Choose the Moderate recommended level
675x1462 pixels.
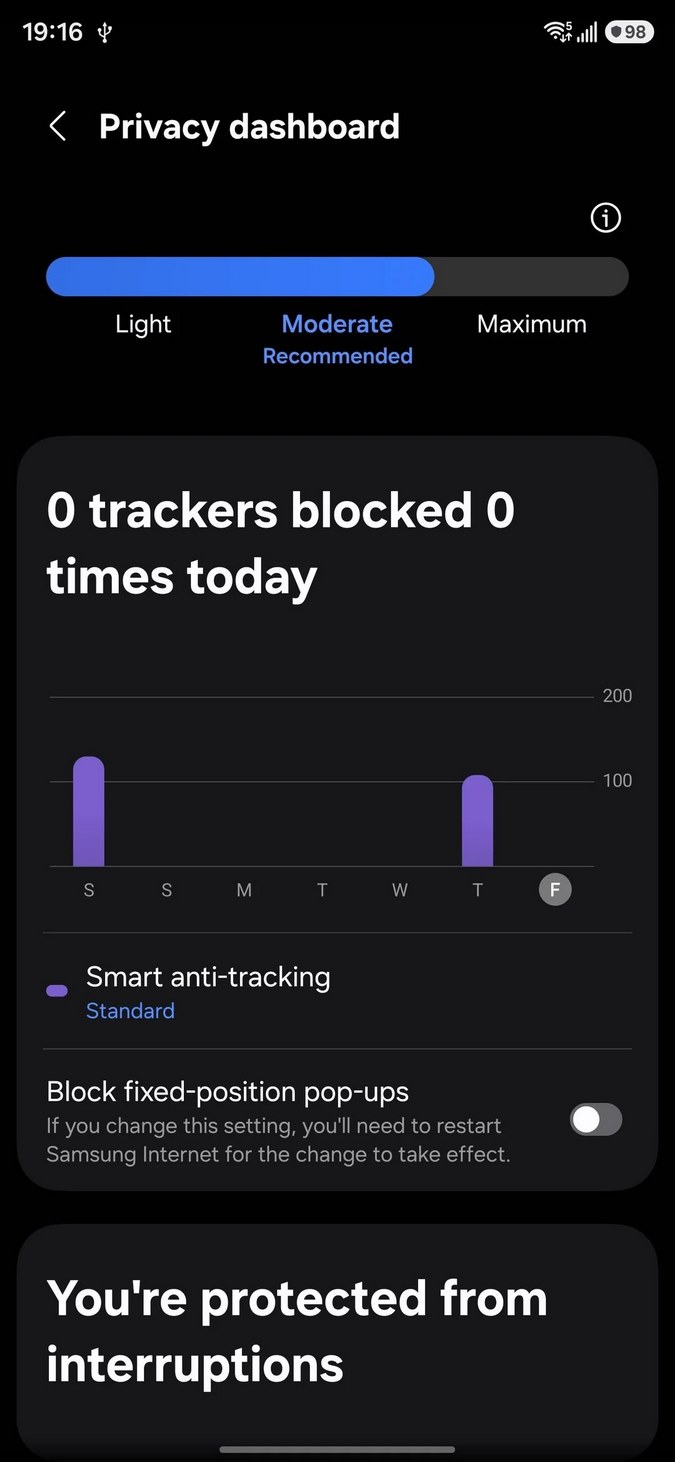[x=337, y=337]
